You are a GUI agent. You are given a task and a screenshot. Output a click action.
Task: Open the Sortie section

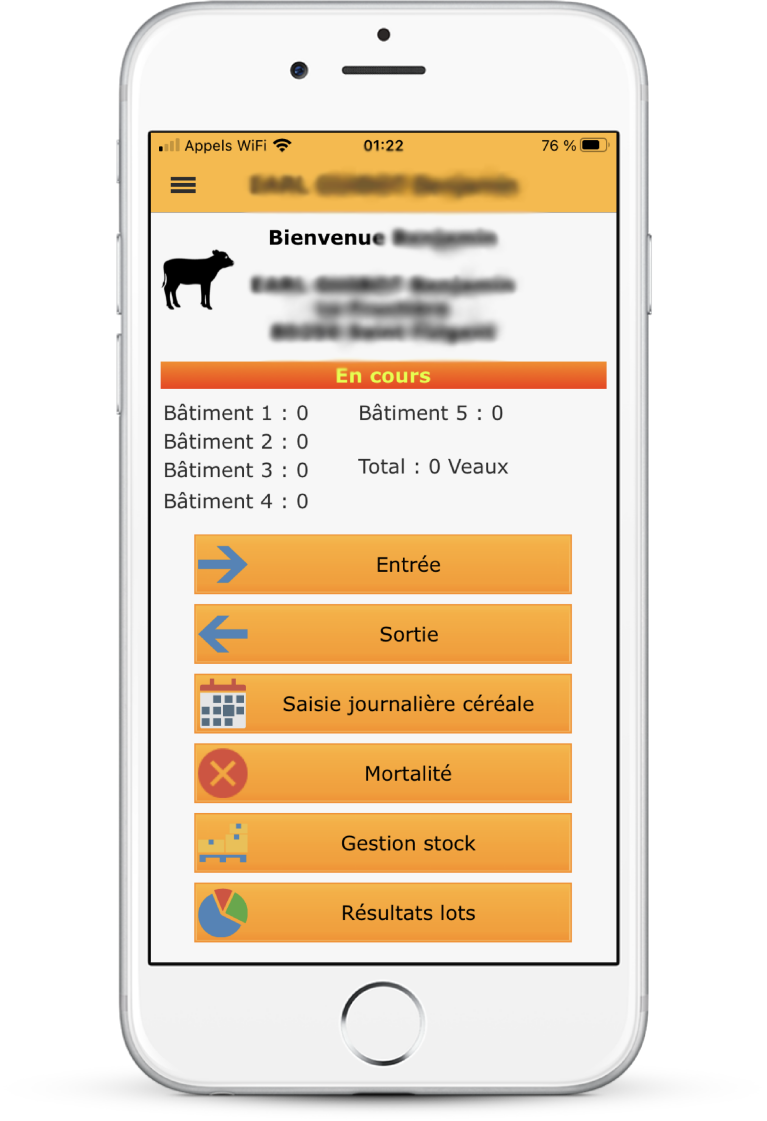[x=383, y=634]
